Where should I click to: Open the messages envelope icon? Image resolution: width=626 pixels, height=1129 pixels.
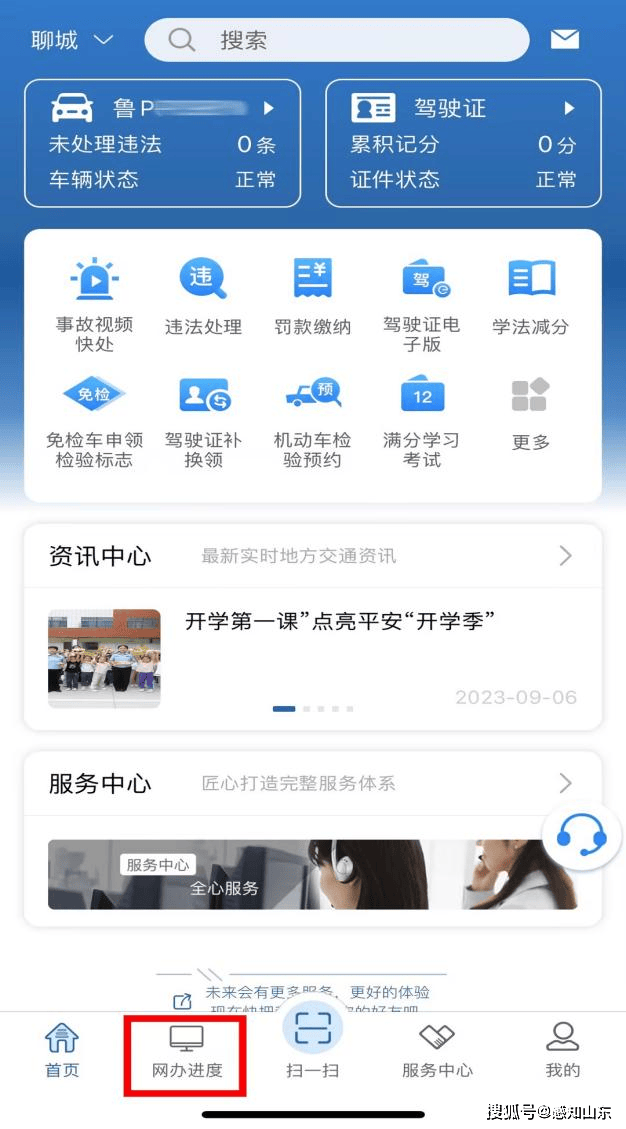coord(565,40)
